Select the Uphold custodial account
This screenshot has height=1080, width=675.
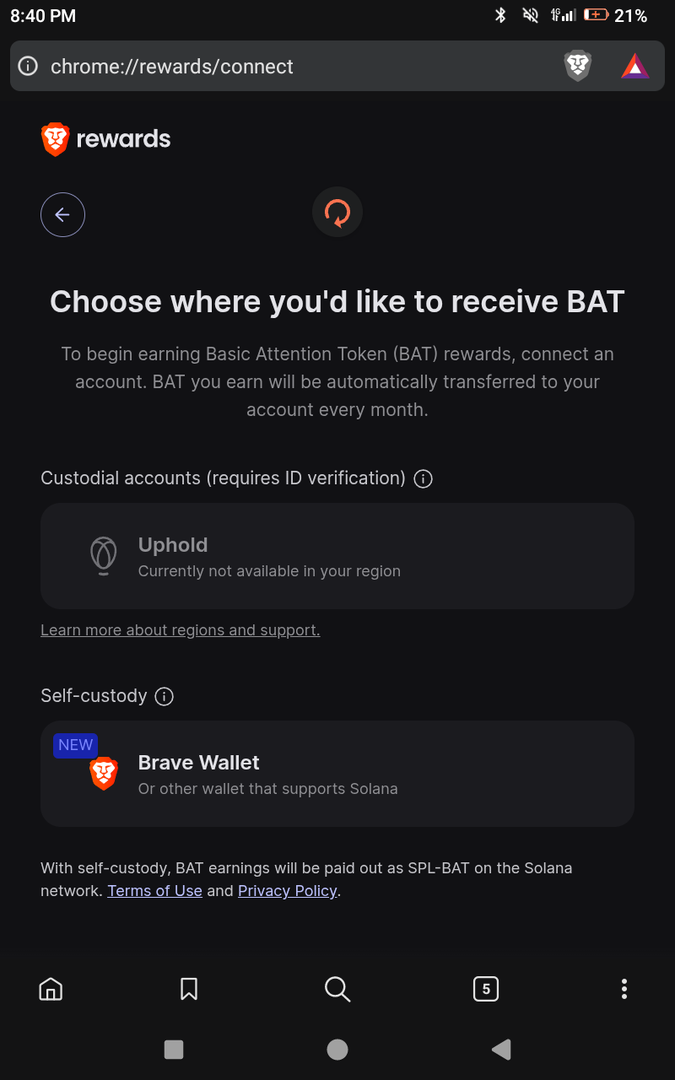(x=337, y=556)
